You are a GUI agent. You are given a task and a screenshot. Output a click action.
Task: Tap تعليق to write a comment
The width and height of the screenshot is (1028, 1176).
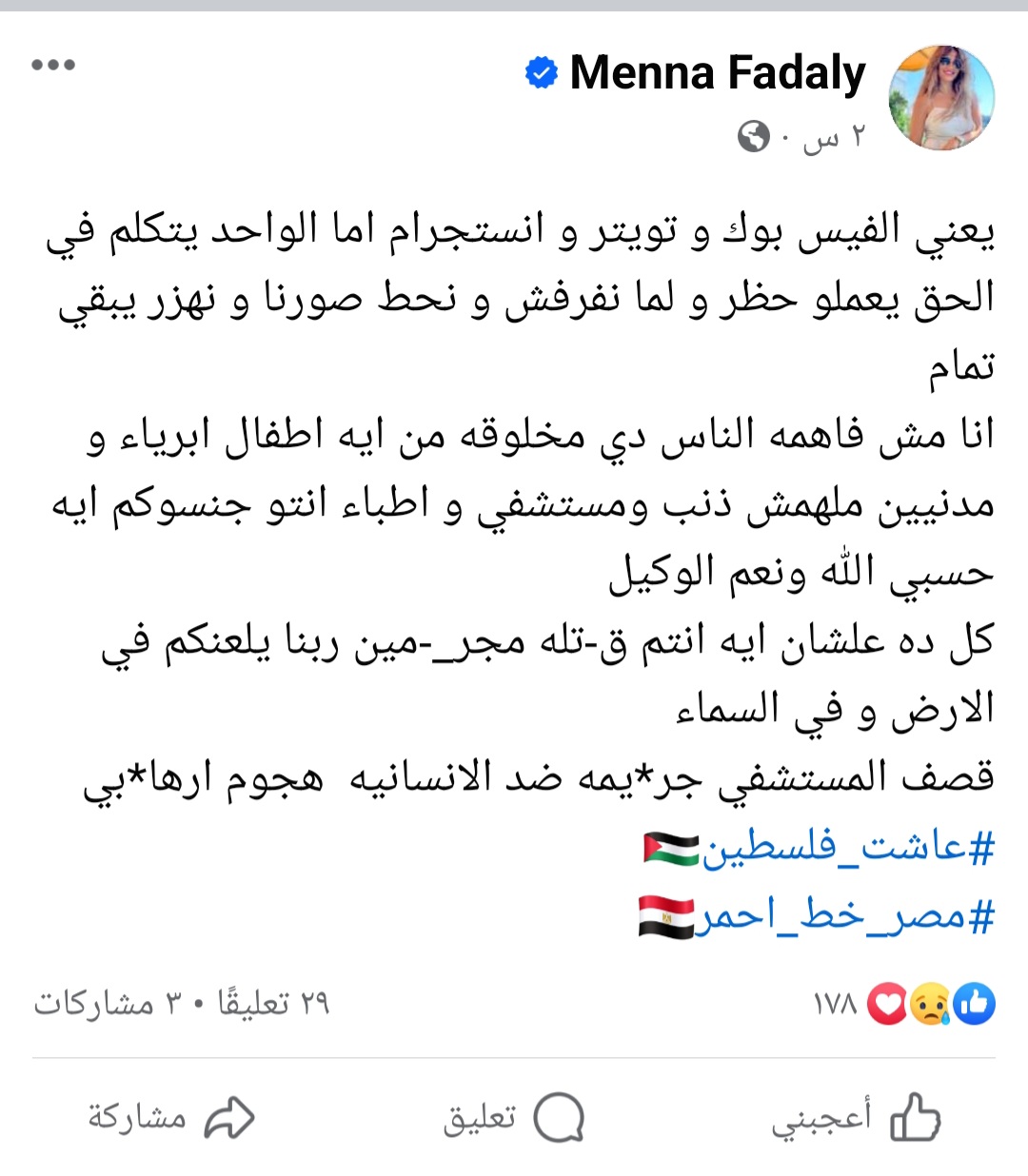[x=514, y=1118]
